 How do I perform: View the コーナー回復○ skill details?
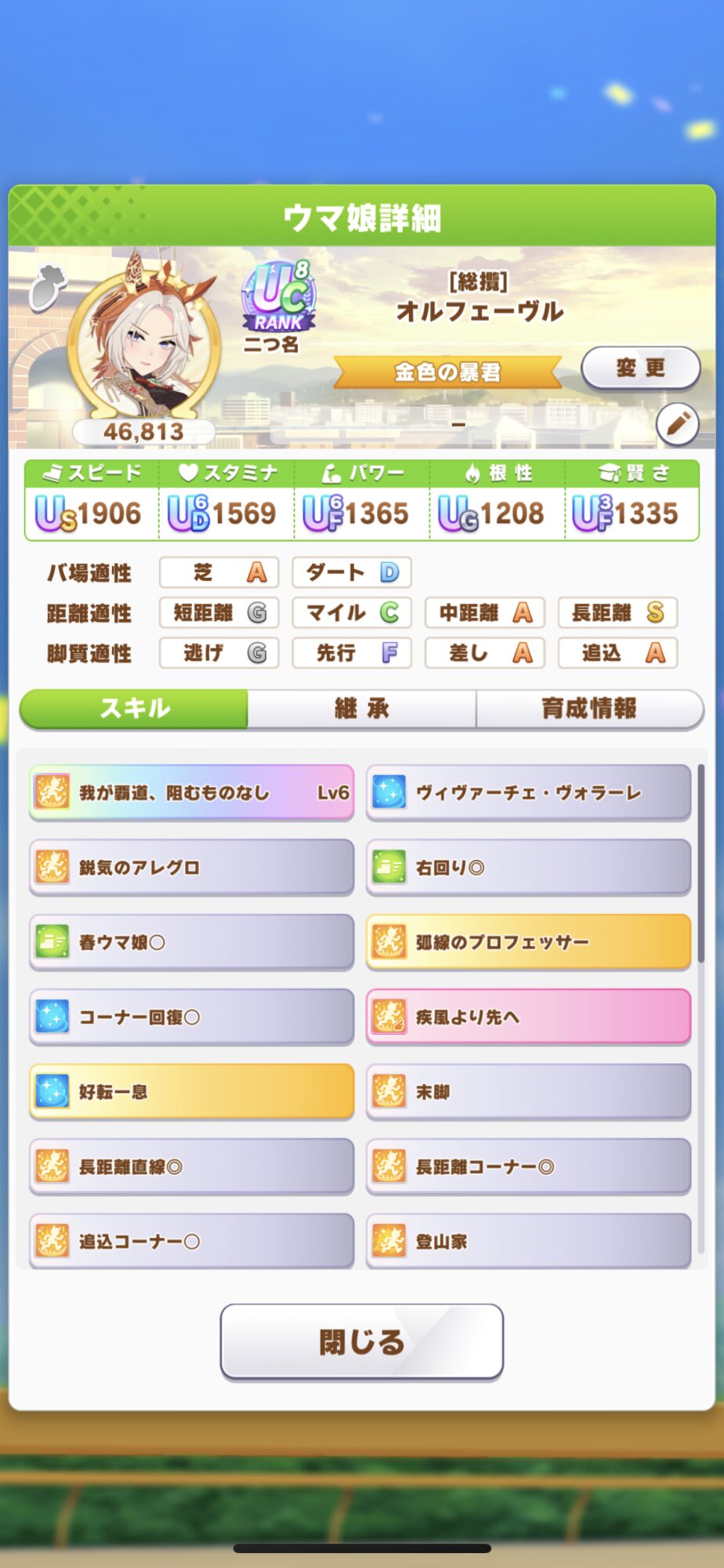[x=191, y=1017]
